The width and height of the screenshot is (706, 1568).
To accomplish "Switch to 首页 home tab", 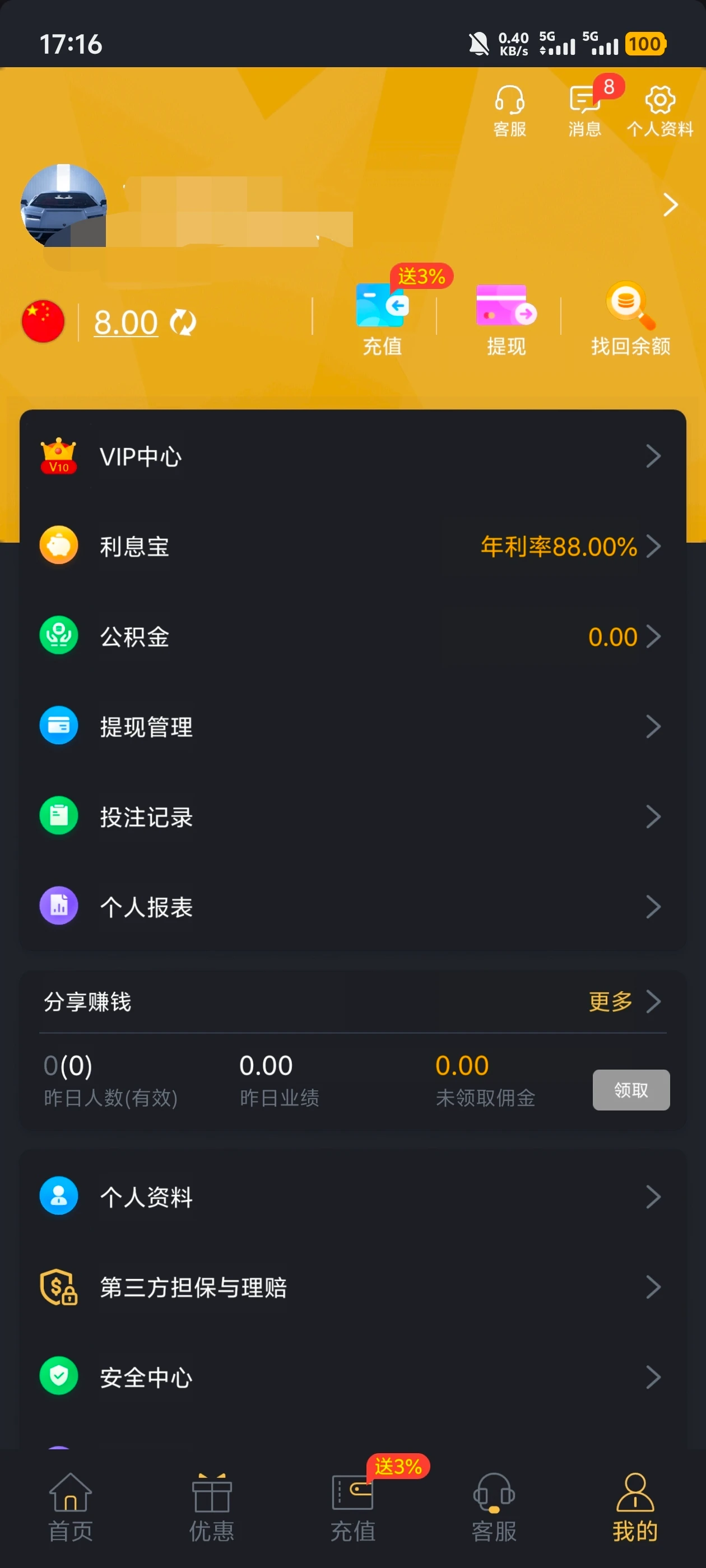I will click(71, 1507).
